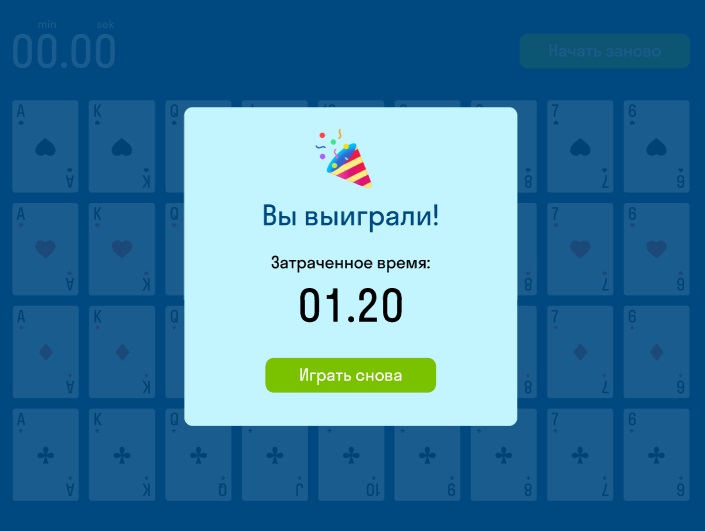Viewport: 705px width, 531px height.
Task: Tap the Играть снова button
Action: [x=350, y=375]
